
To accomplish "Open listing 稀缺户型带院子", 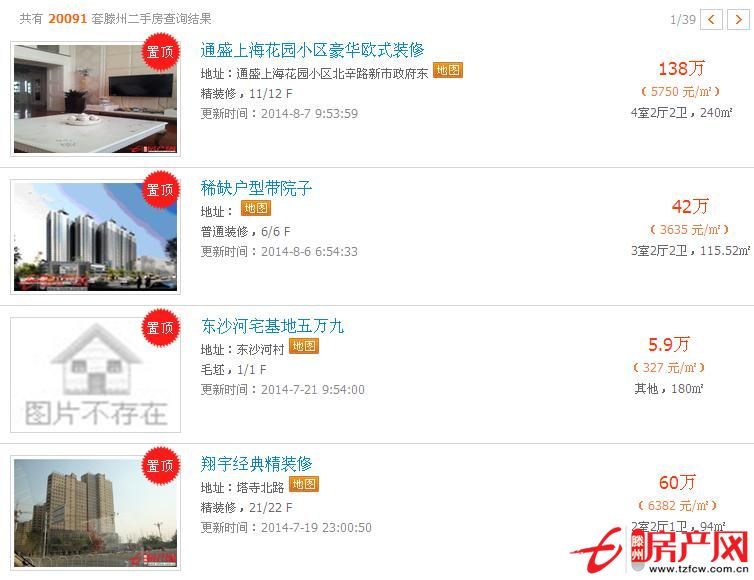I will coord(257,188).
